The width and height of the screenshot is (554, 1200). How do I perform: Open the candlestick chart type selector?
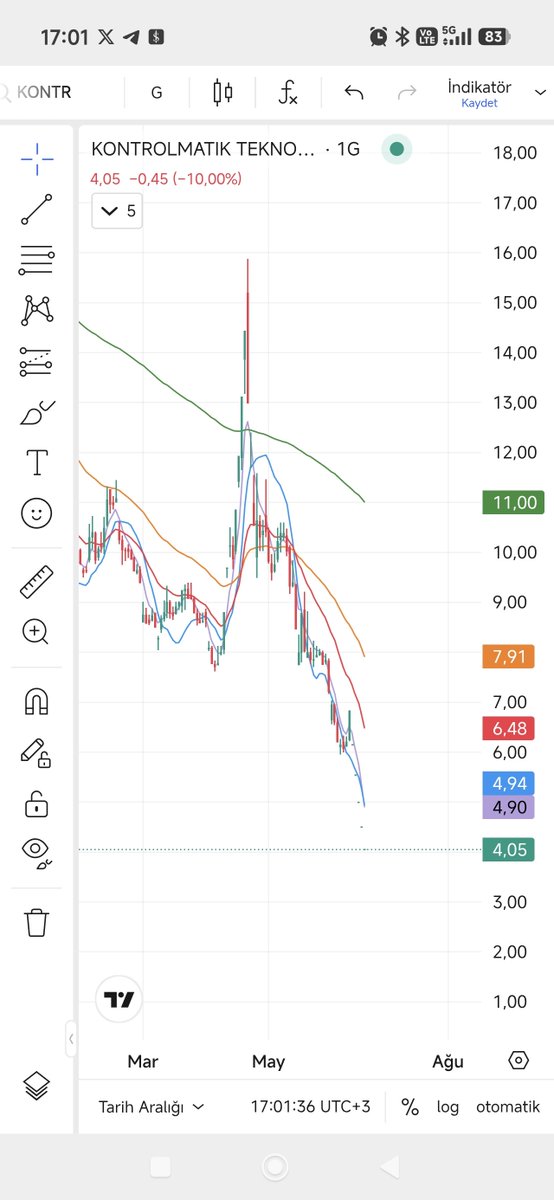coord(222,93)
